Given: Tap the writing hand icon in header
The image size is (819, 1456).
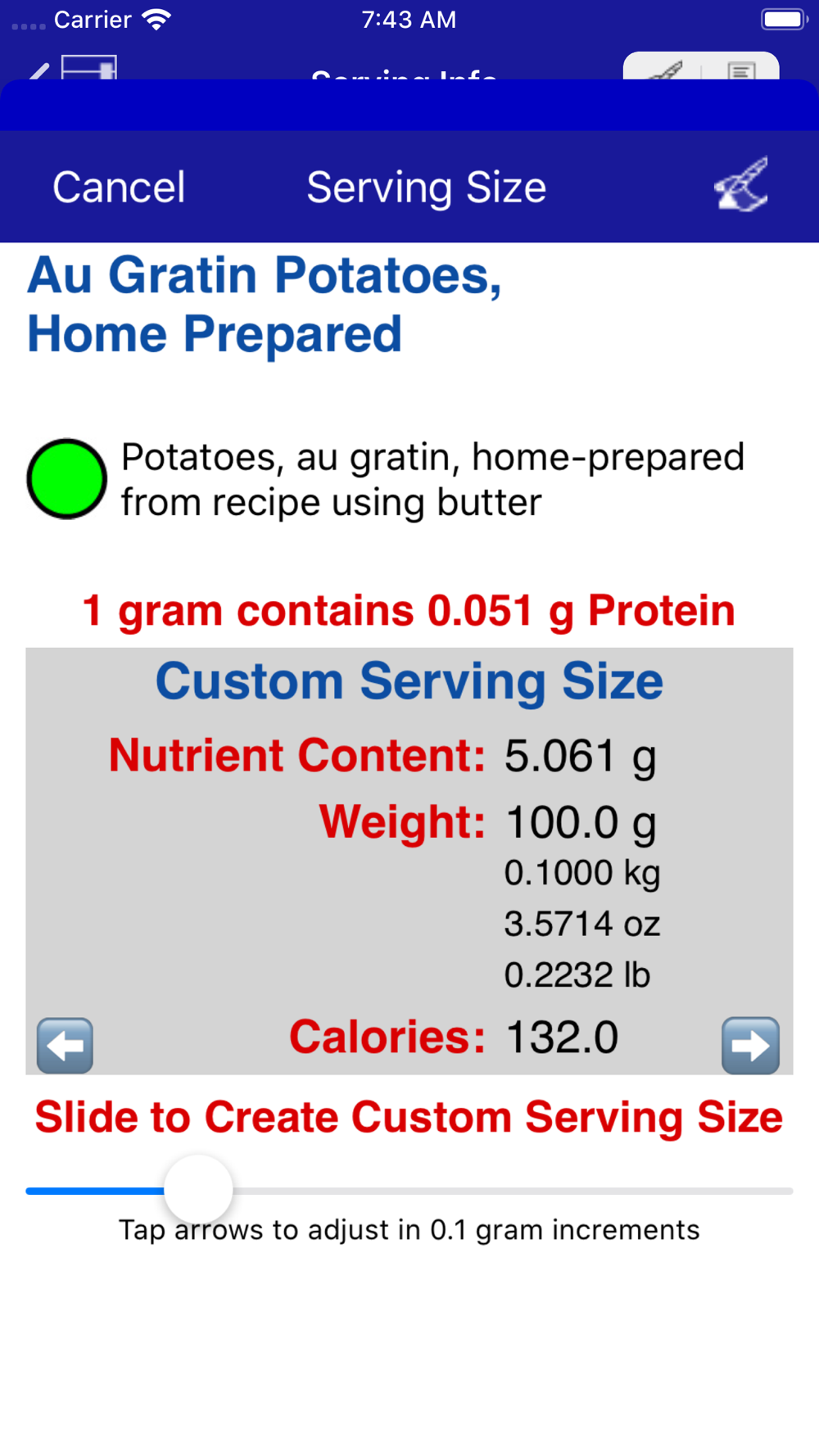Looking at the screenshot, I should [x=741, y=185].
